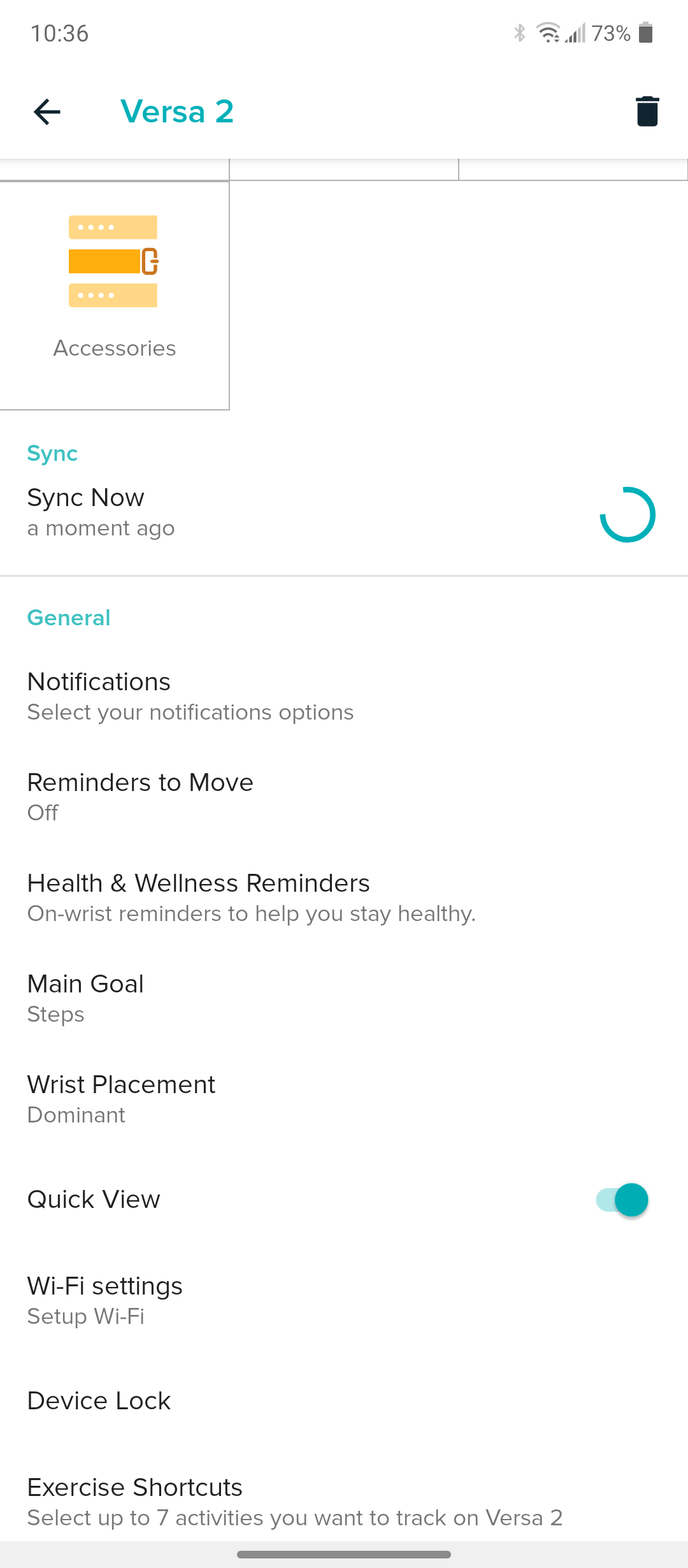Open Notifications options

(x=190, y=695)
